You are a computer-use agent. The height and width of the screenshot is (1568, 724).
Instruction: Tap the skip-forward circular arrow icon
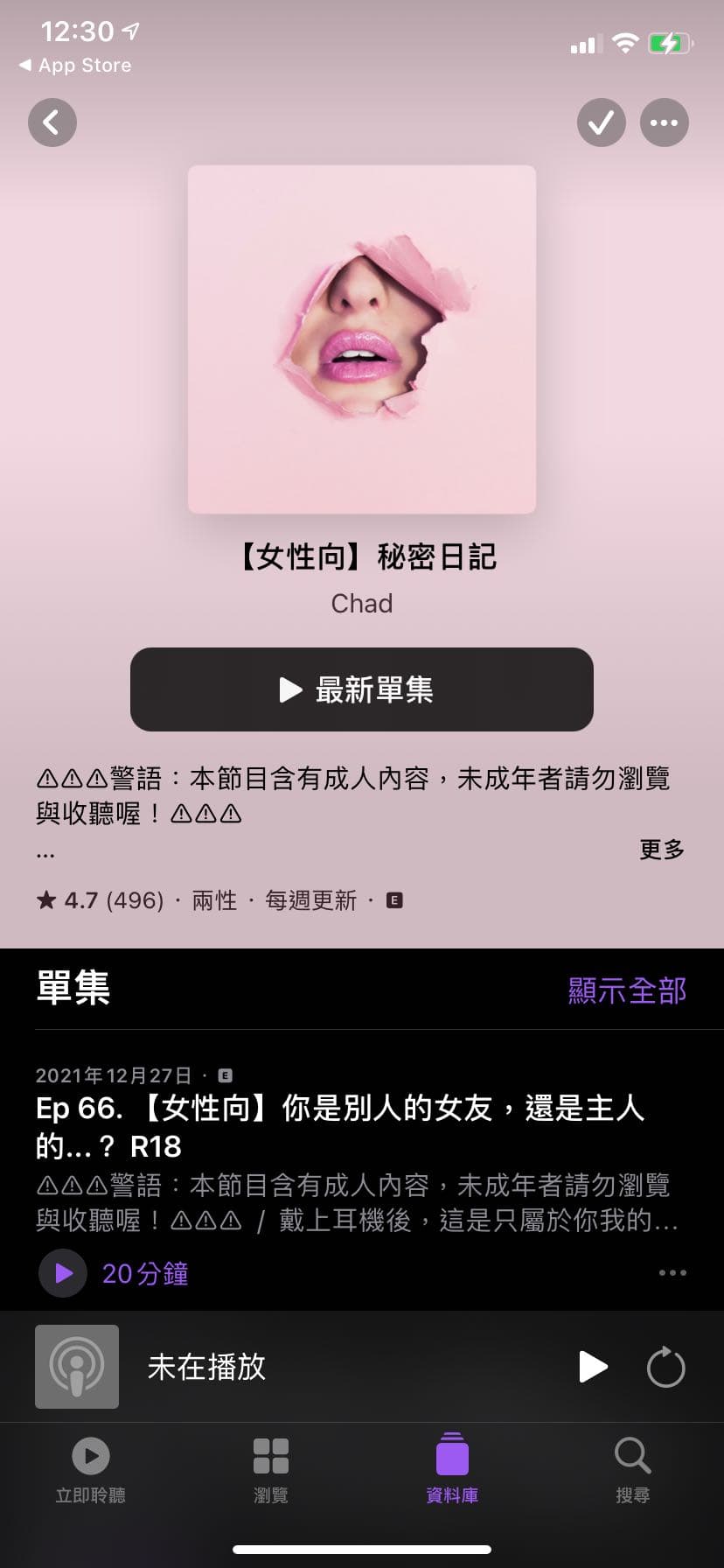click(665, 1367)
